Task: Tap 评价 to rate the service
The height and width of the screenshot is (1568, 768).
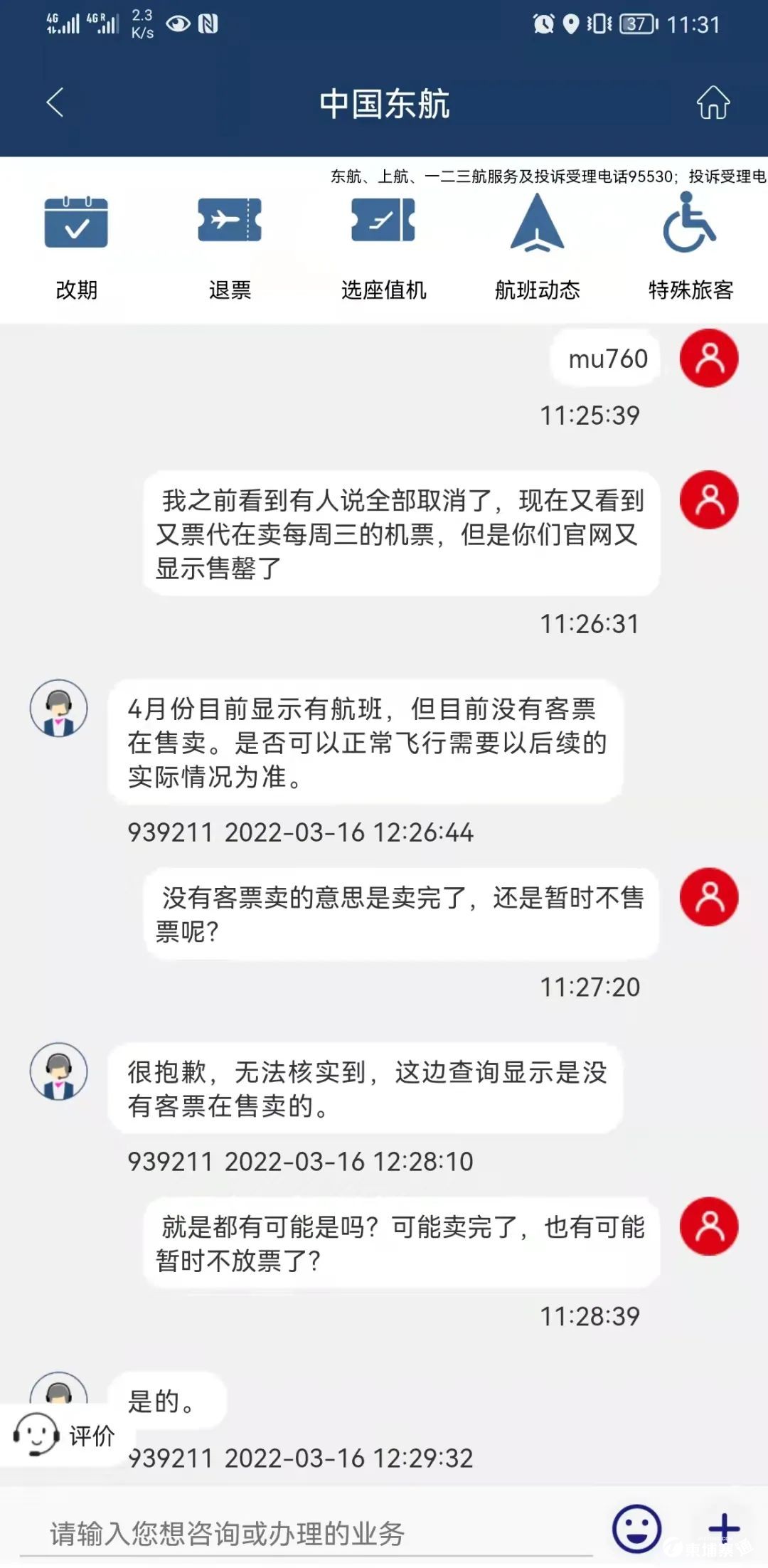Action: point(65,1436)
